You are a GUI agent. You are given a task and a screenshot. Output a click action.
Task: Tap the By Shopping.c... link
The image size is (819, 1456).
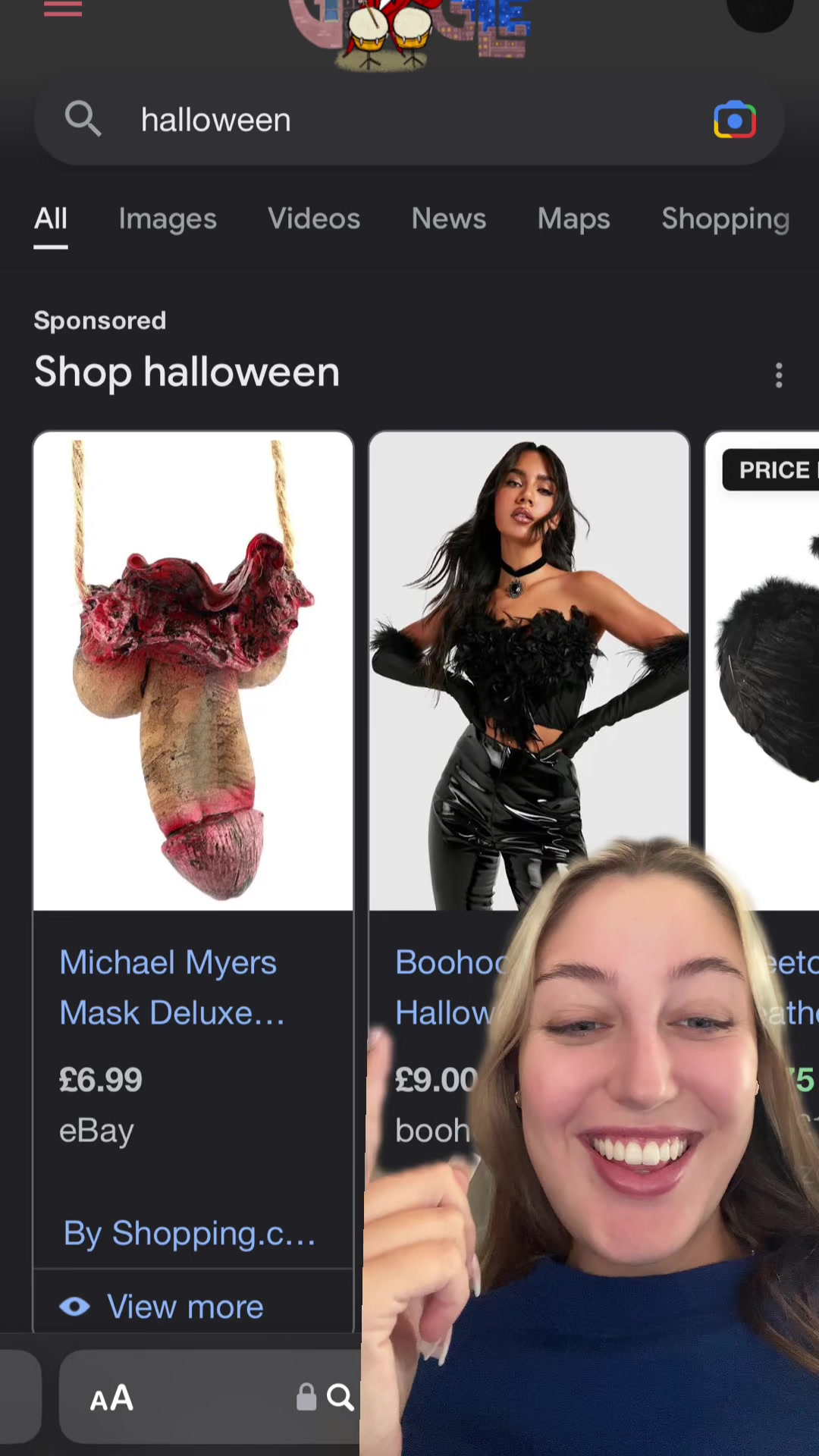tap(190, 1234)
